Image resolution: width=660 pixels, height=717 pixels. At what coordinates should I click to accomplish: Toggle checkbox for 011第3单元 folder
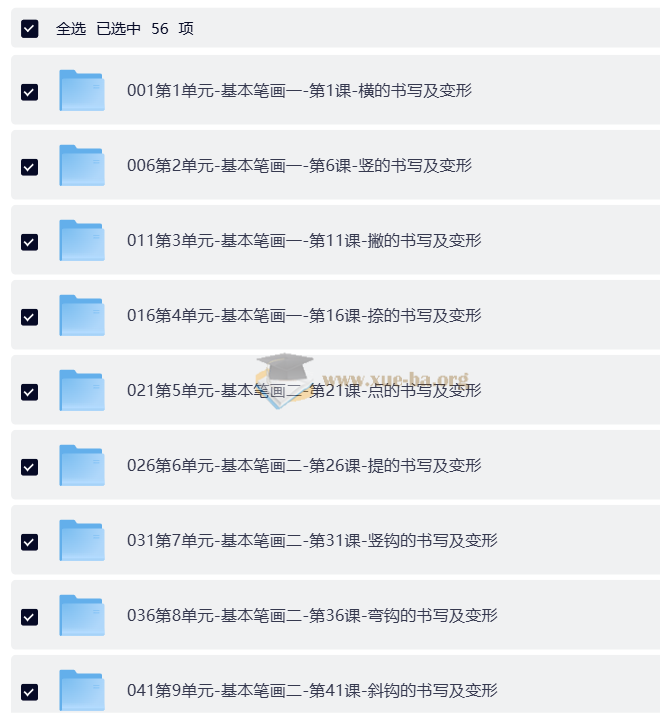30,242
